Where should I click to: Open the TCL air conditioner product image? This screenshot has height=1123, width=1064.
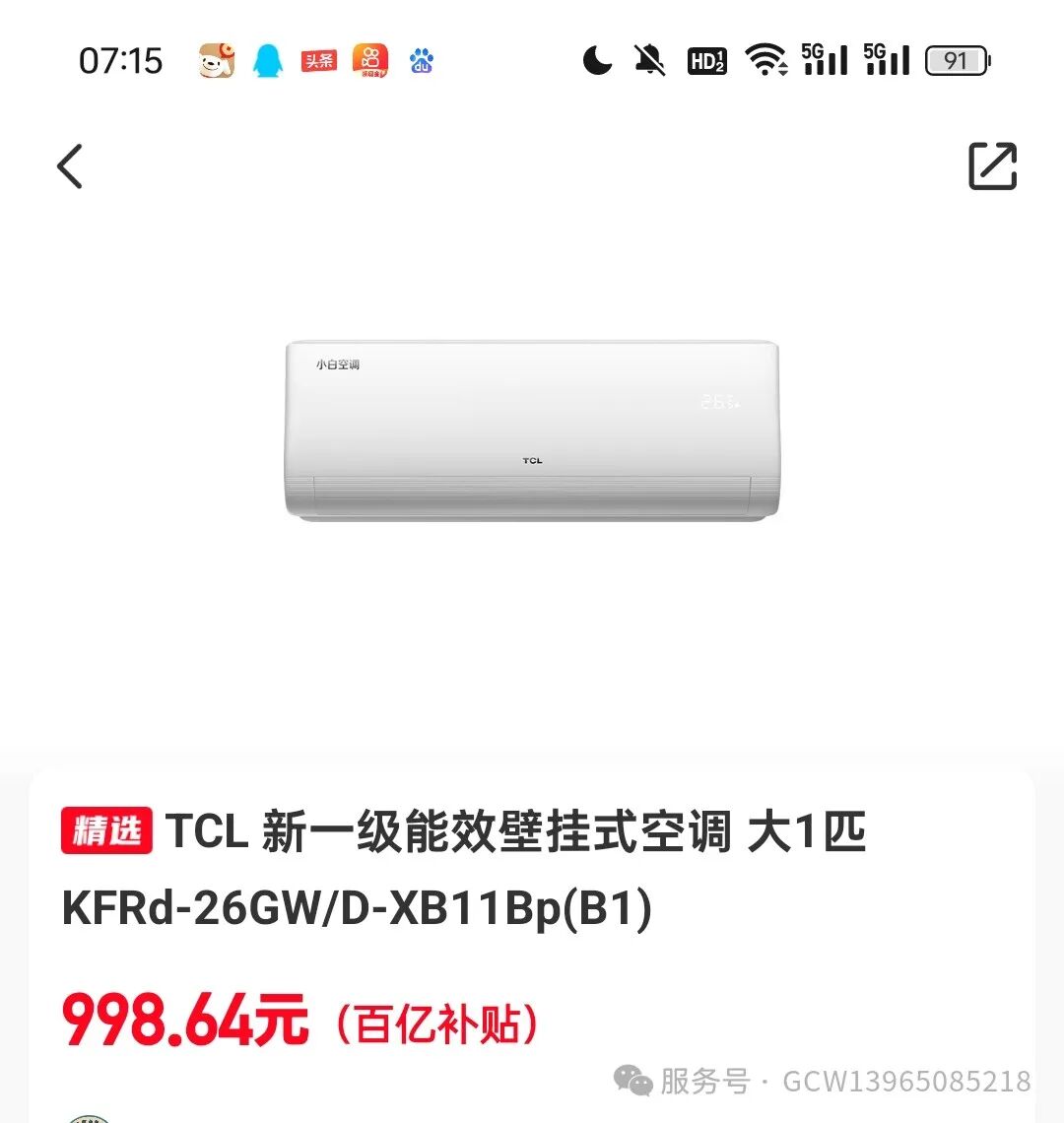click(x=532, y=430)
